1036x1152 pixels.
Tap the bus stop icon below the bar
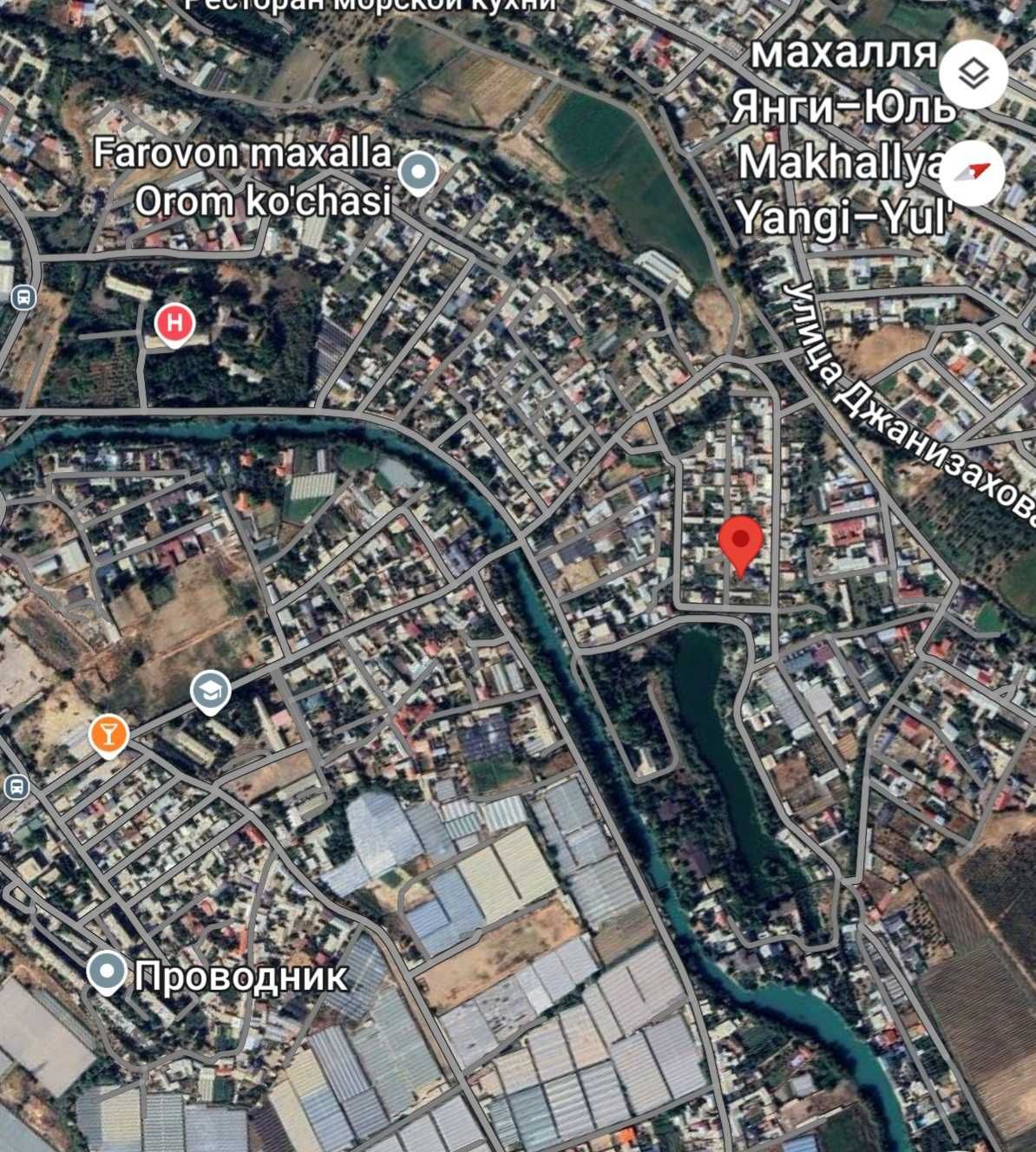(16, 788)
